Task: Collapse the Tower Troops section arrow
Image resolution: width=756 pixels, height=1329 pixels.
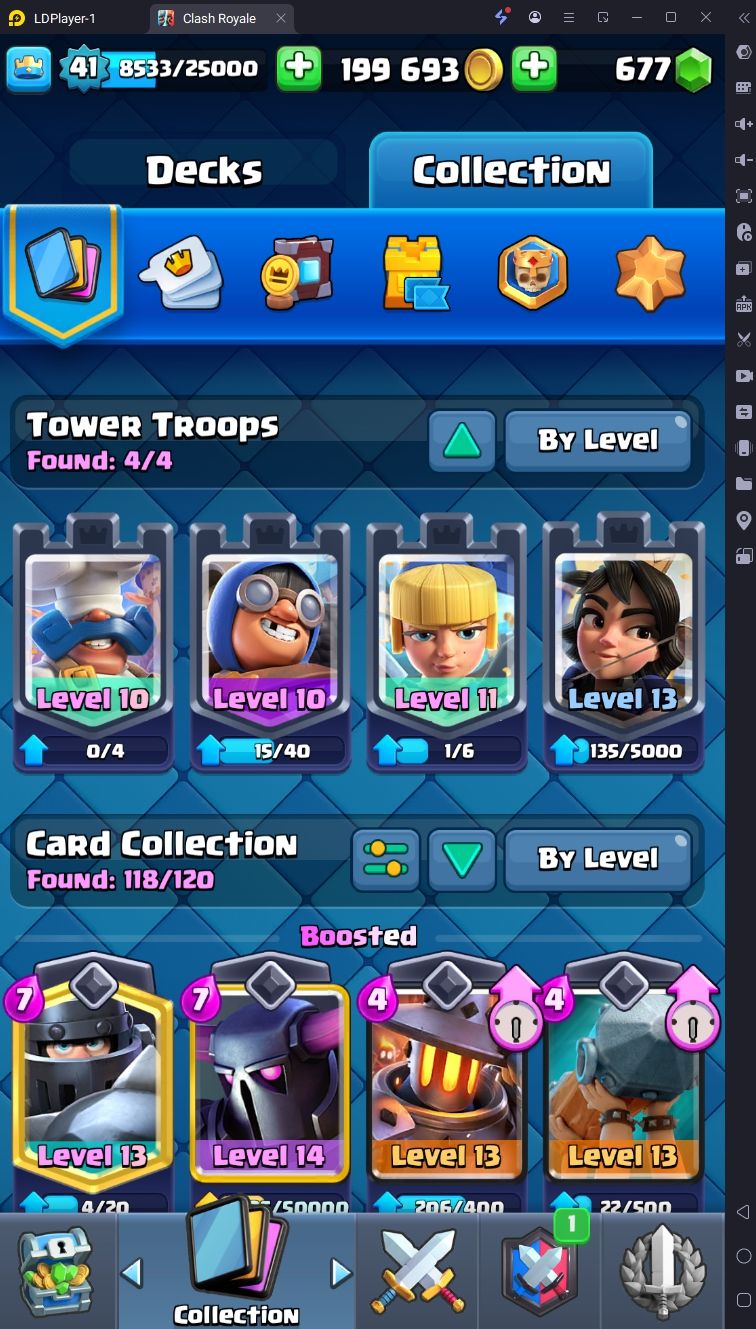Action: (x=462, y=440)
